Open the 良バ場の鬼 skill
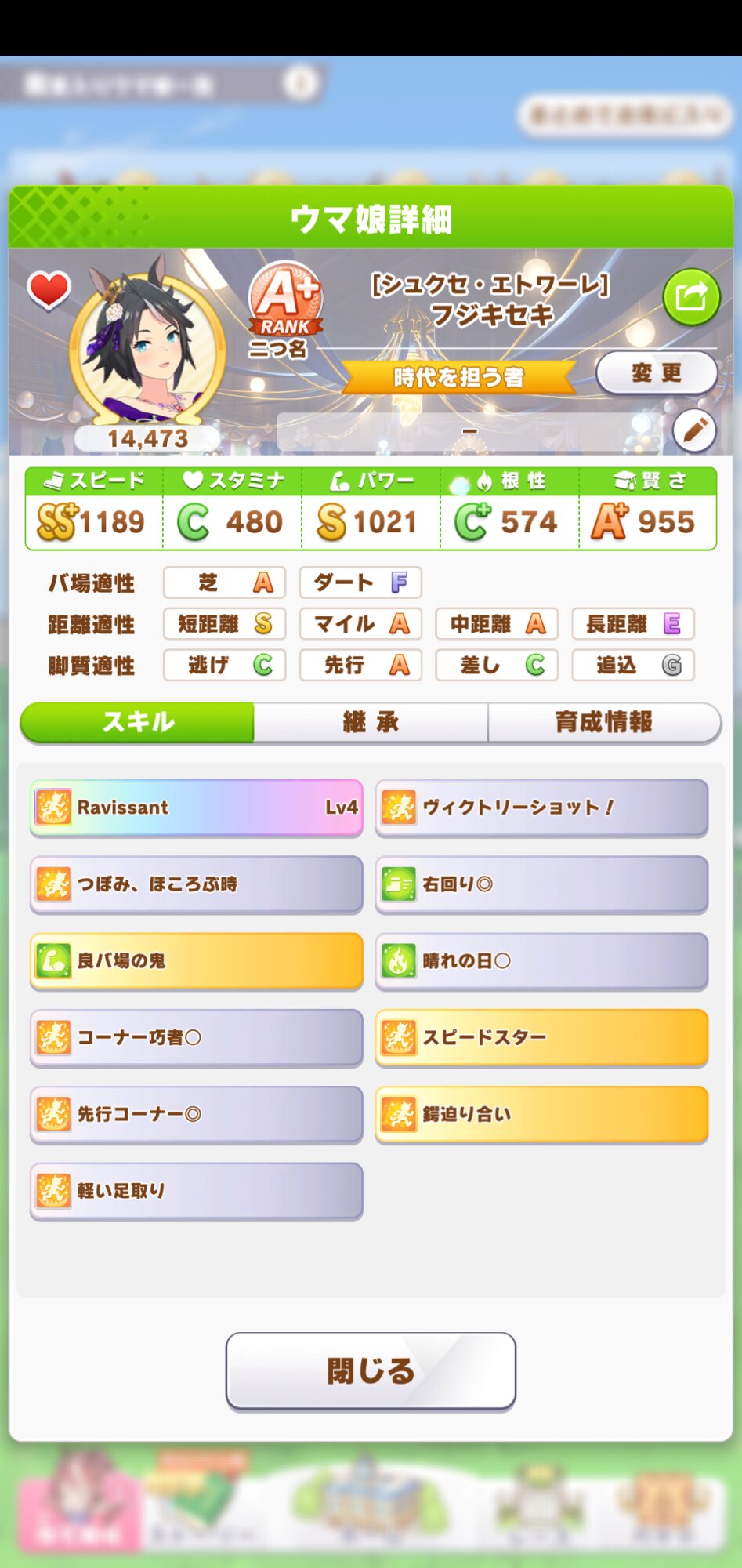The height and width of the screenshot is (1568, 742). point(197,961)
